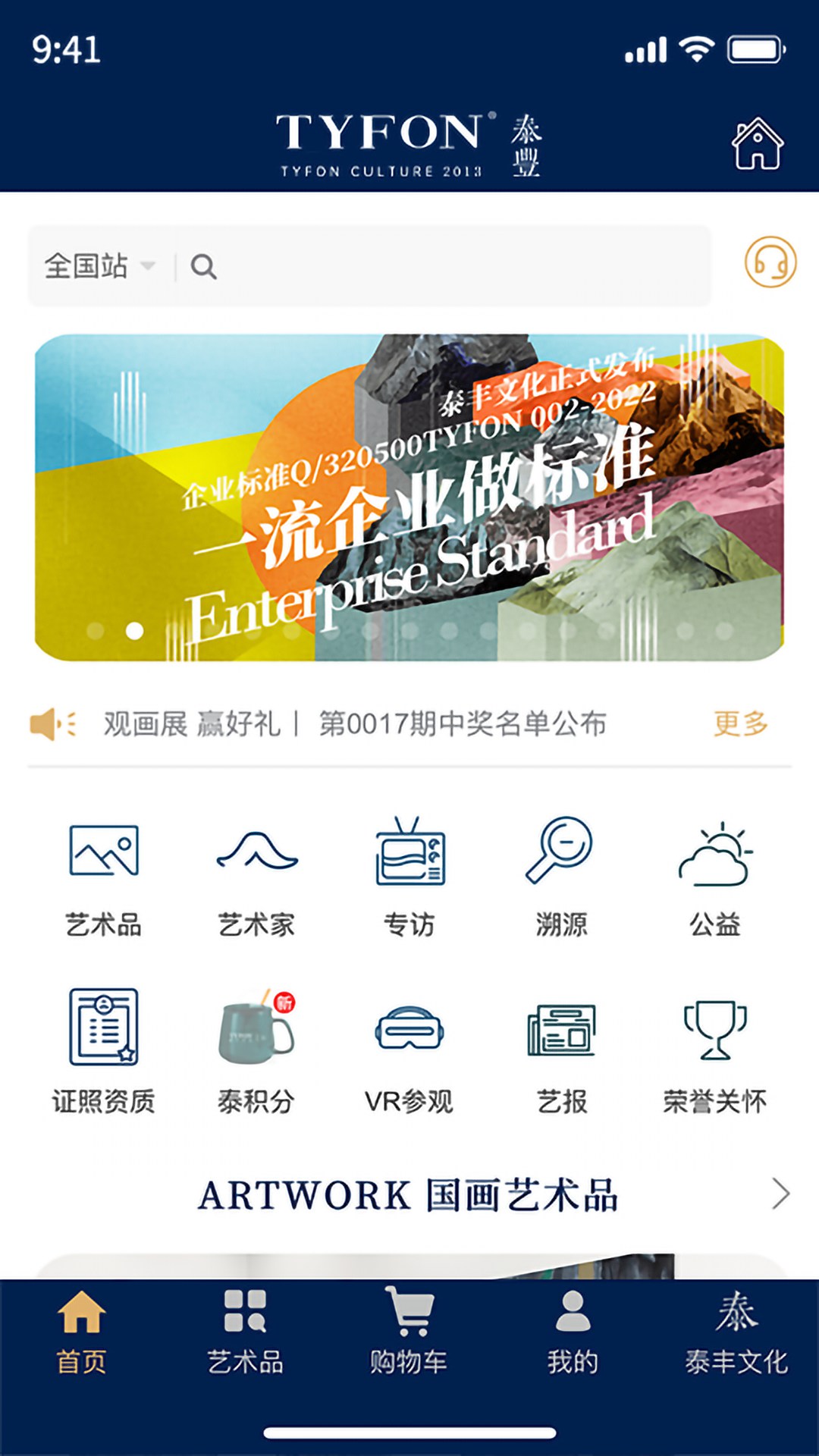
Task: Mute the announcement speaker icon
Action: point(53,724)
